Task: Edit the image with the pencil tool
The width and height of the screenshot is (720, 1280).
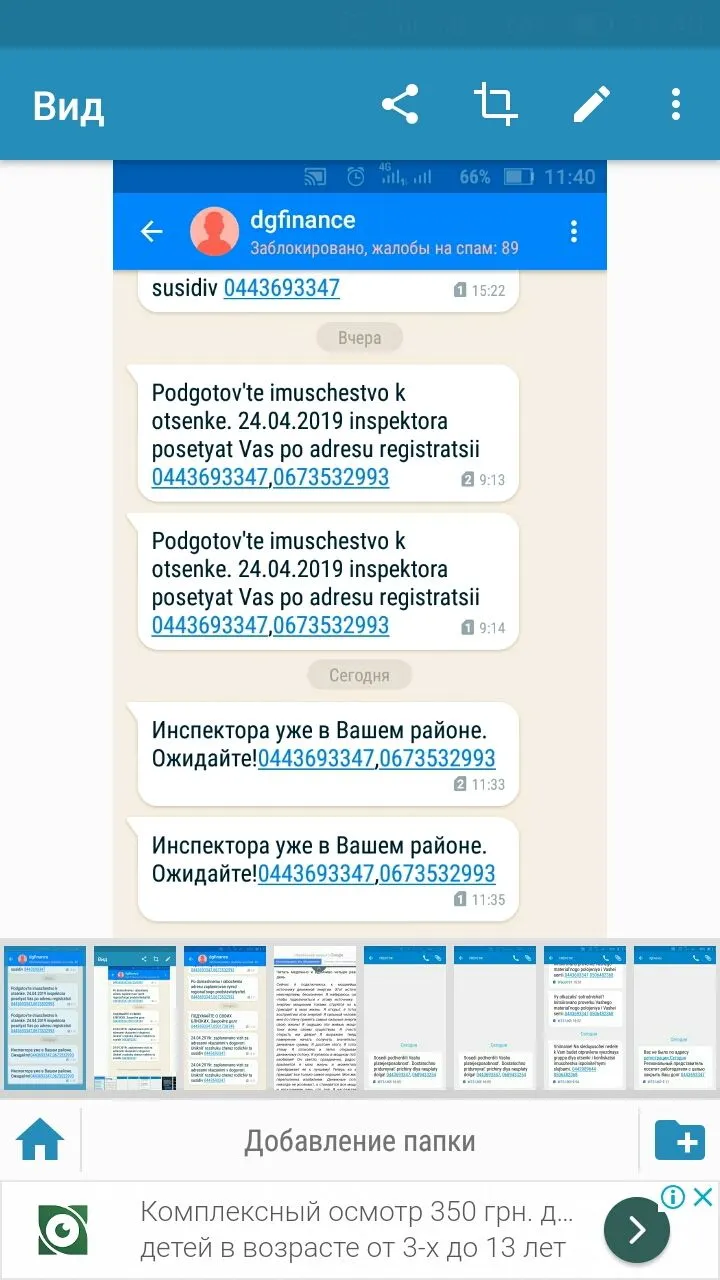Action: (591, 104)
